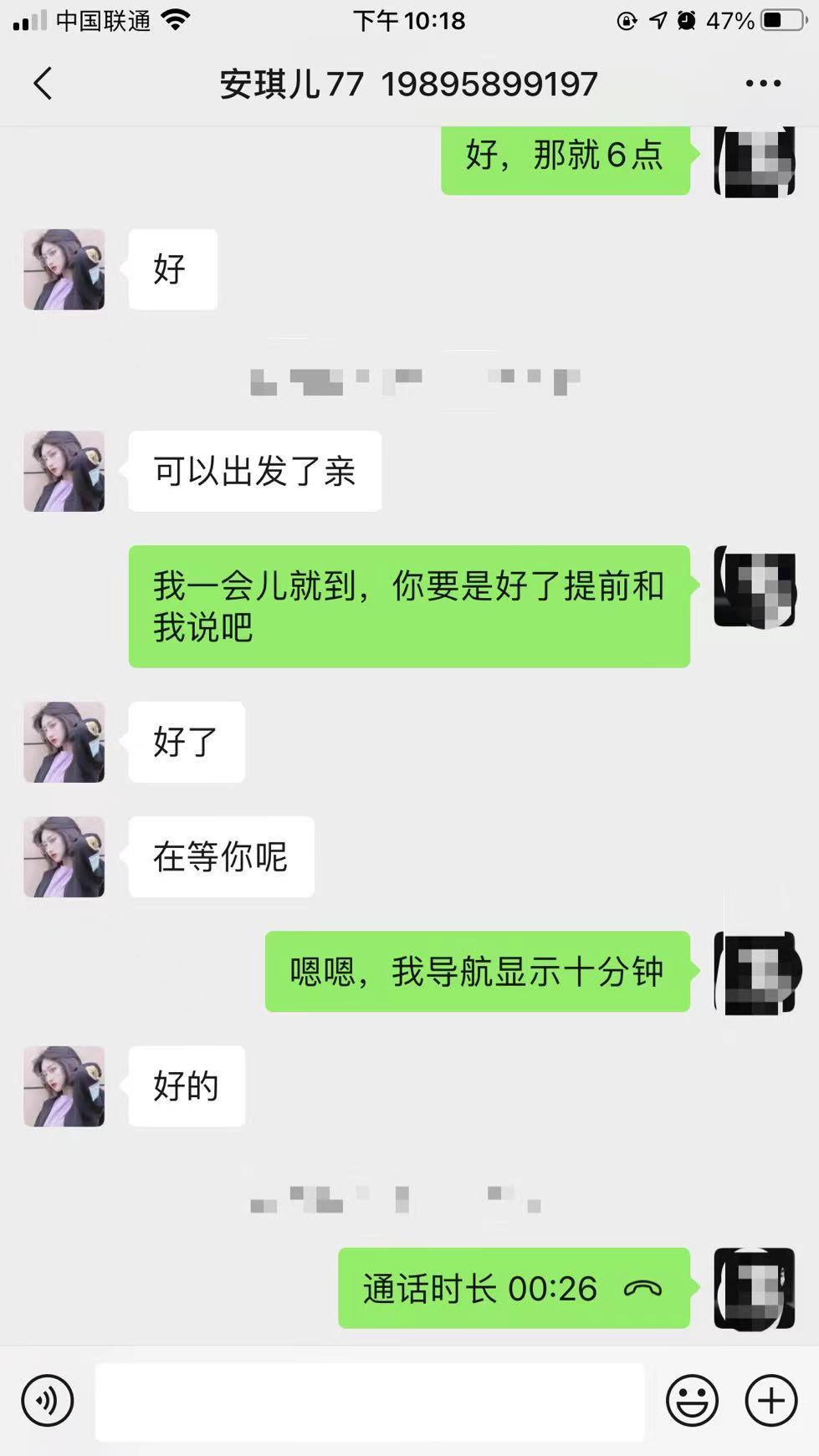Screen dimensions: 819x1456
Task: Go back to the chat list
Action: click(x=44, y=84)
